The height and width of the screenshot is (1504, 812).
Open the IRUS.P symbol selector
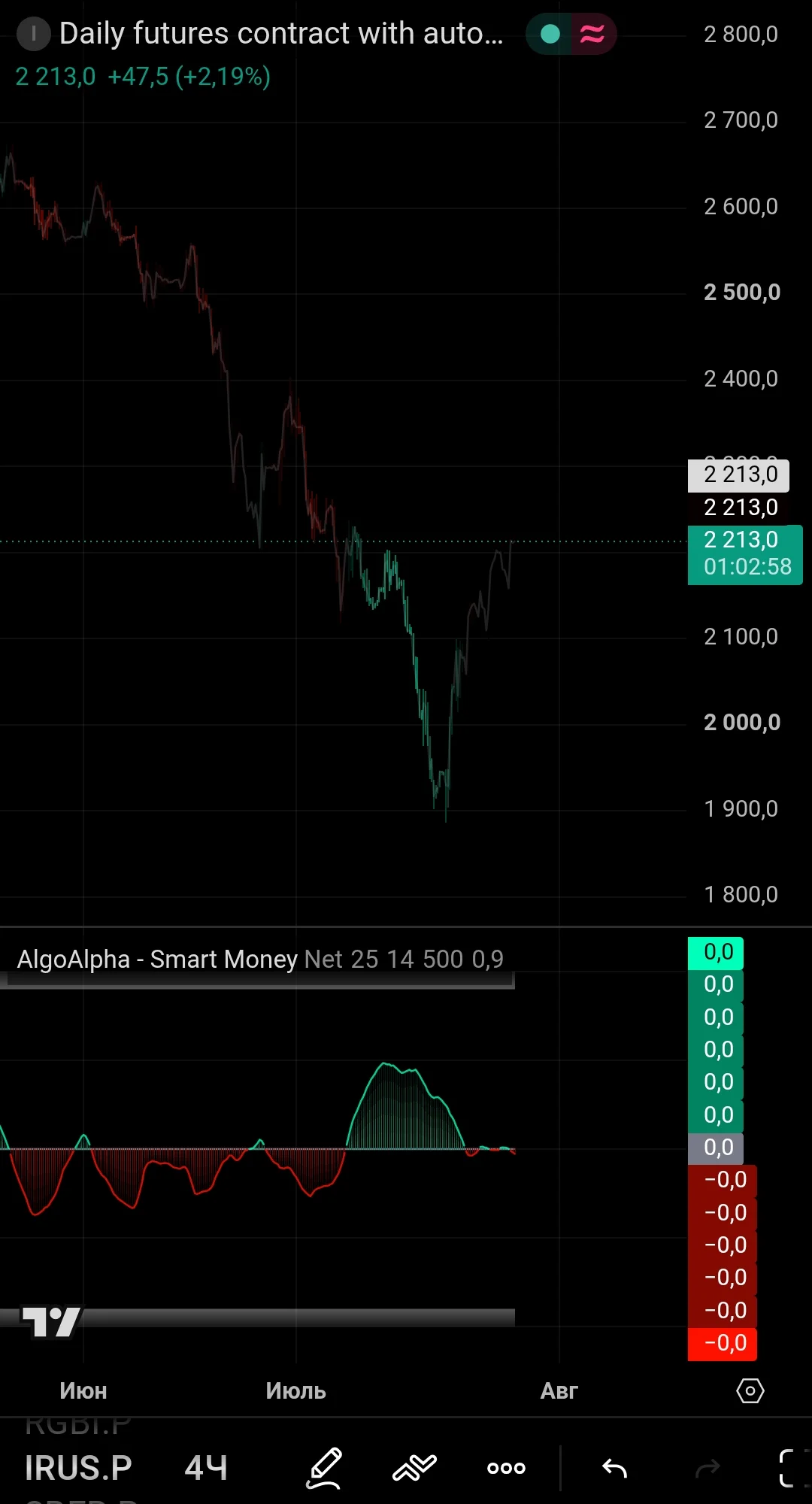pyautogui.click(x=78, y=1467)
